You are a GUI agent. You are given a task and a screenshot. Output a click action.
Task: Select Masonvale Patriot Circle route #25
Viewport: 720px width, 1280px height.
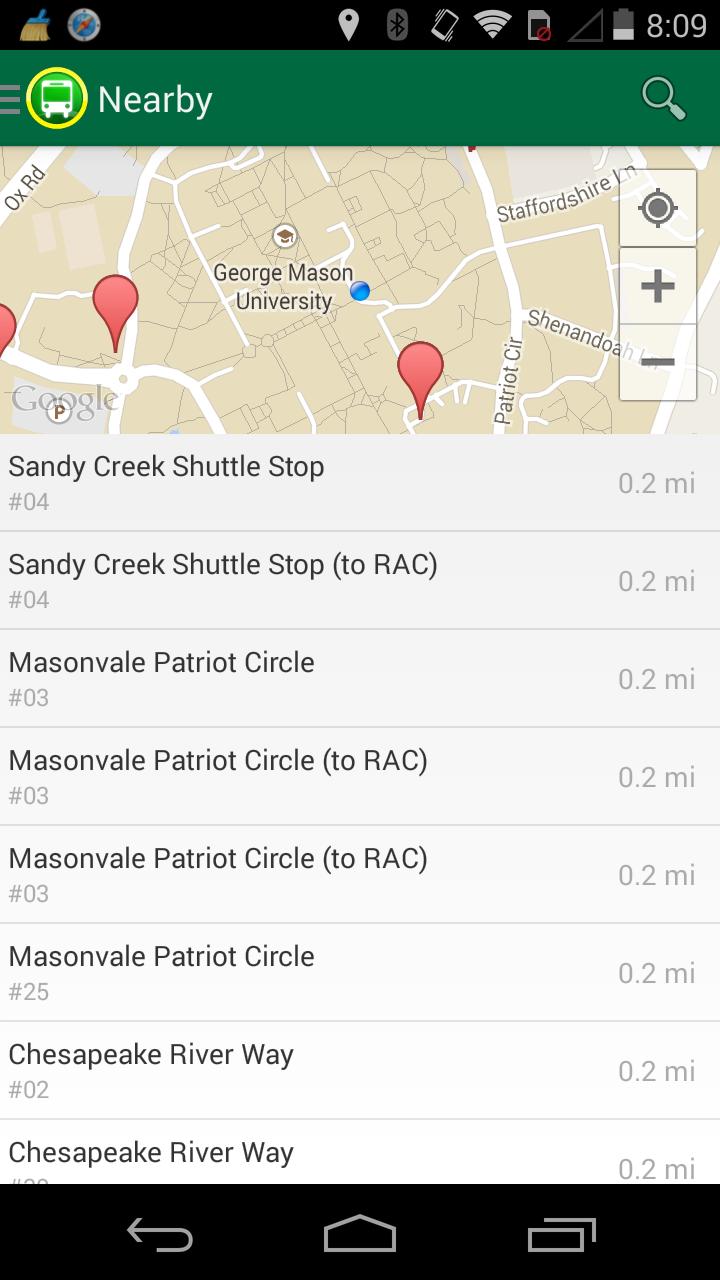tap(300, 970)
